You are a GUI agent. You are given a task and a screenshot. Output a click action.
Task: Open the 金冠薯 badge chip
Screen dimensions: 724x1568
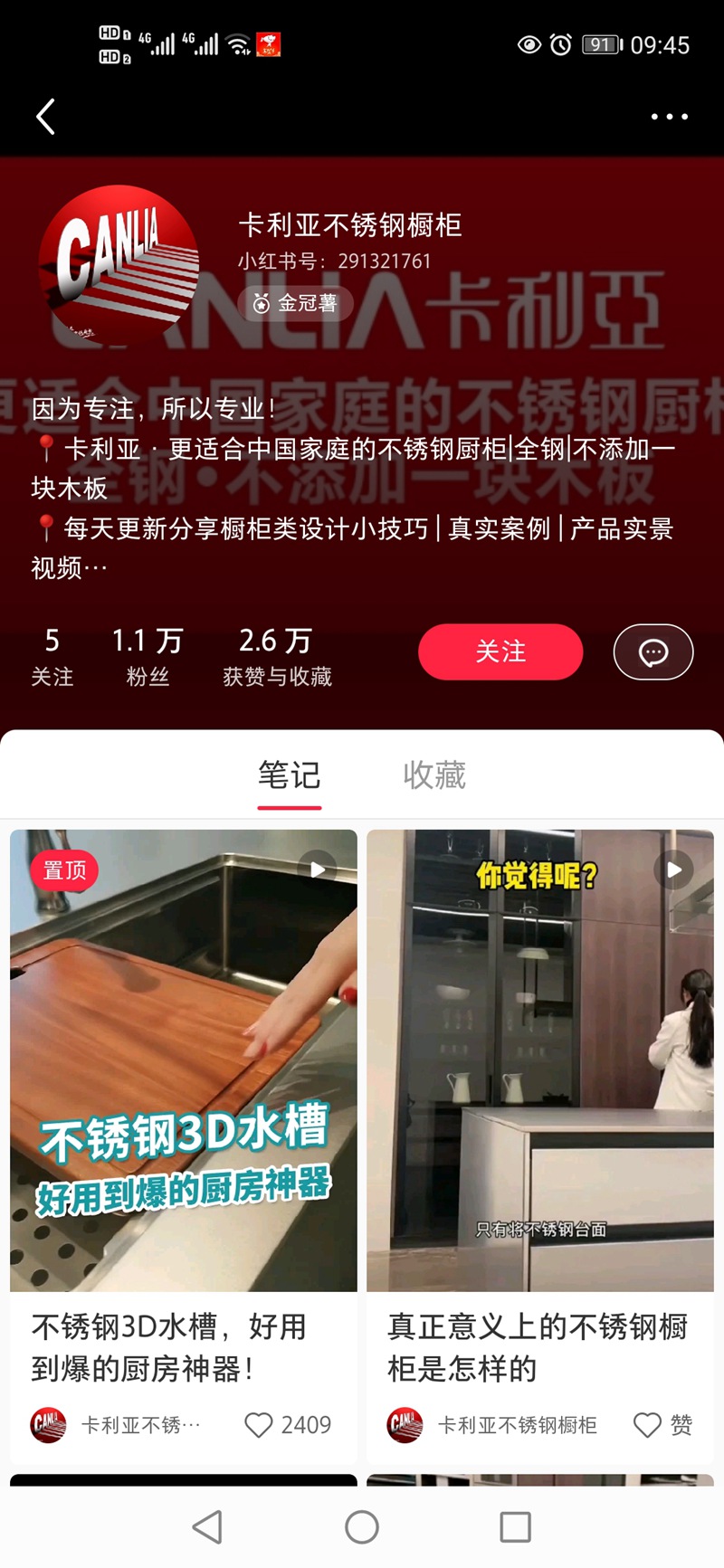tap(295, 303)
